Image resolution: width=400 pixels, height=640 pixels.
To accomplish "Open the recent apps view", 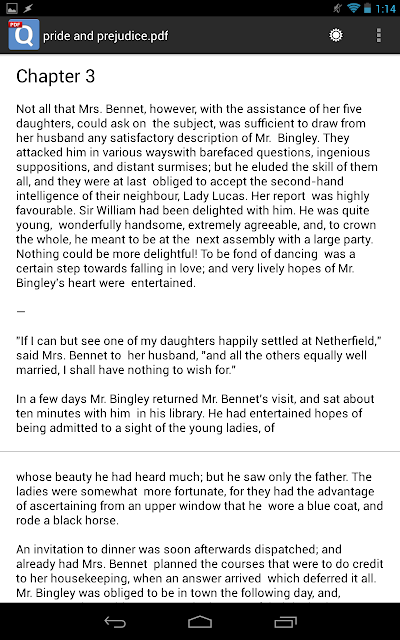I will click(285, 622).
